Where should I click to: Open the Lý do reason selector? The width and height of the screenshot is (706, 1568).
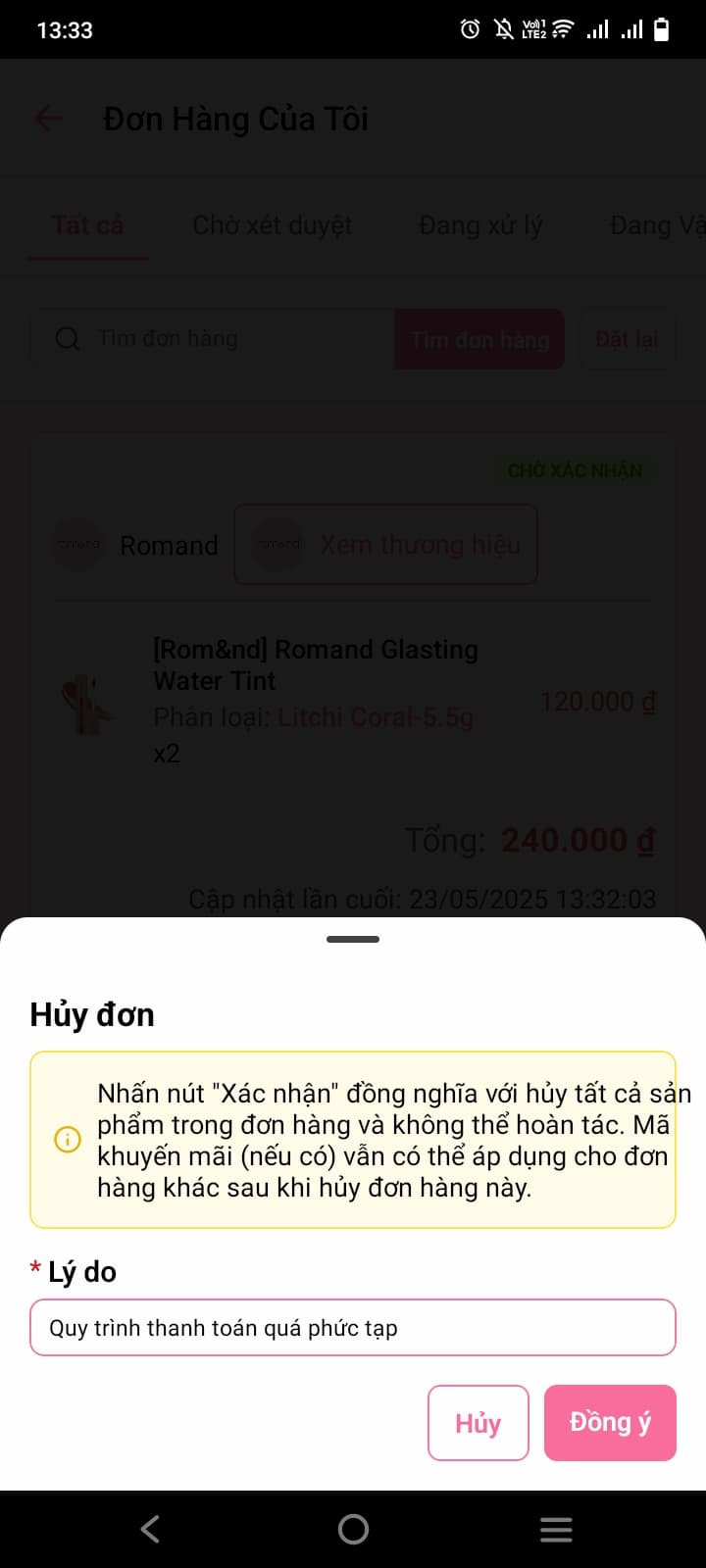pos(353,1328)
